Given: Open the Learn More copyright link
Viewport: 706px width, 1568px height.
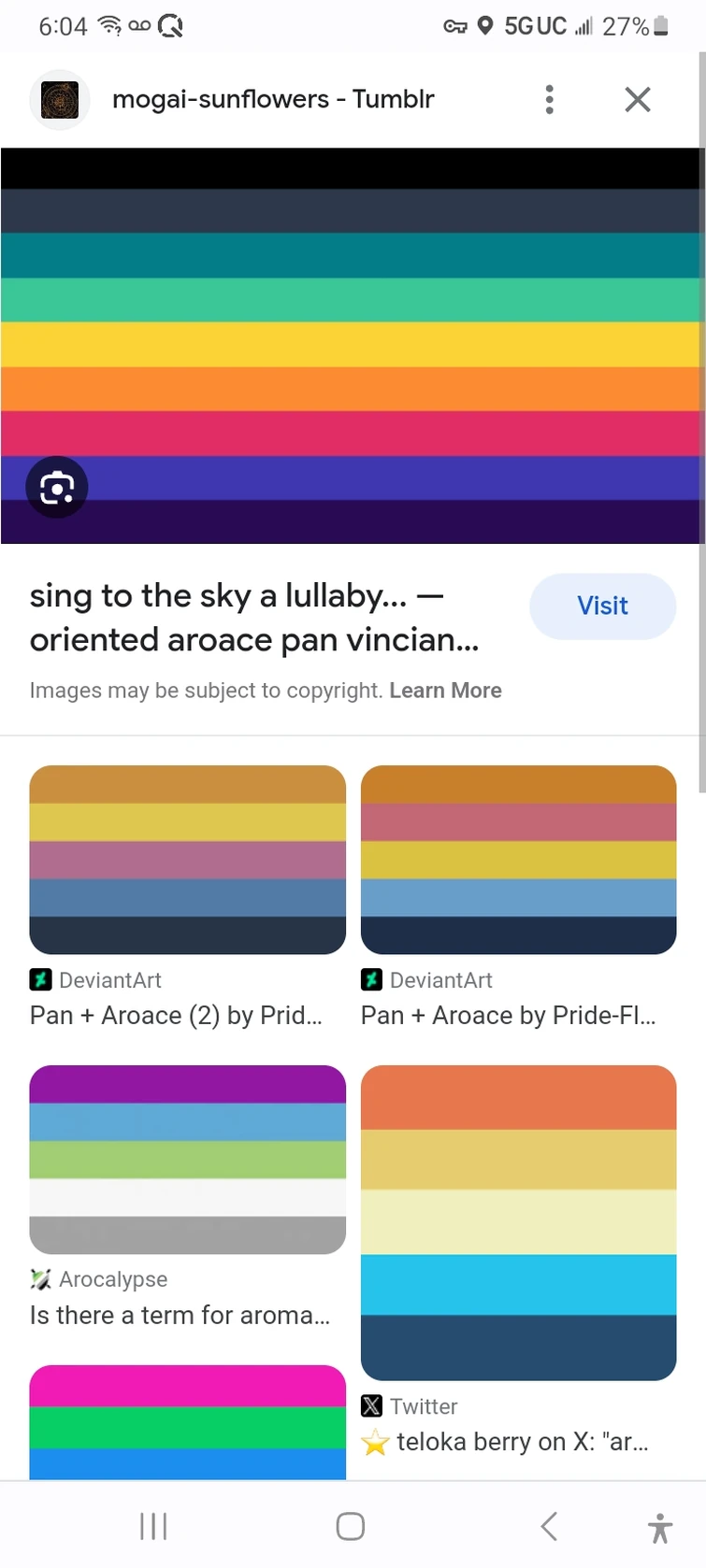Looking at the screenshot, I should point(446,691).
